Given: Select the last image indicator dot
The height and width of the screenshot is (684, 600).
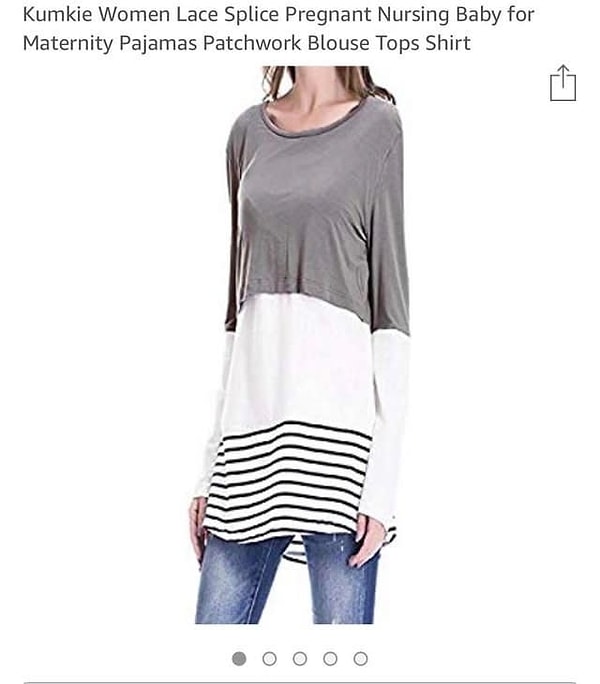Looking at the screenshot, I should (361, 659).
